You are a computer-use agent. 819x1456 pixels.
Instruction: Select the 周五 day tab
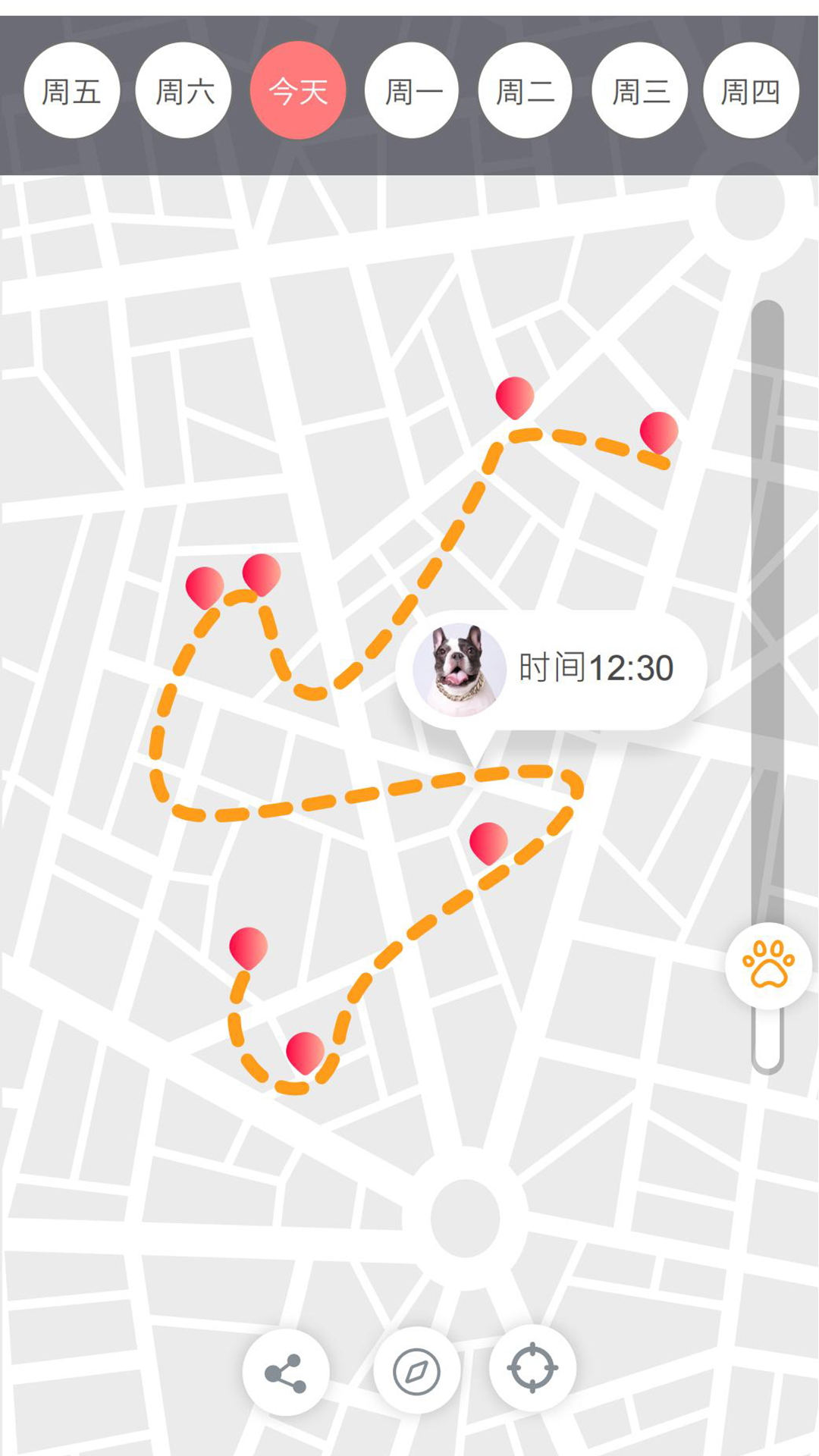pyautogui.click(x=71, y=91)
